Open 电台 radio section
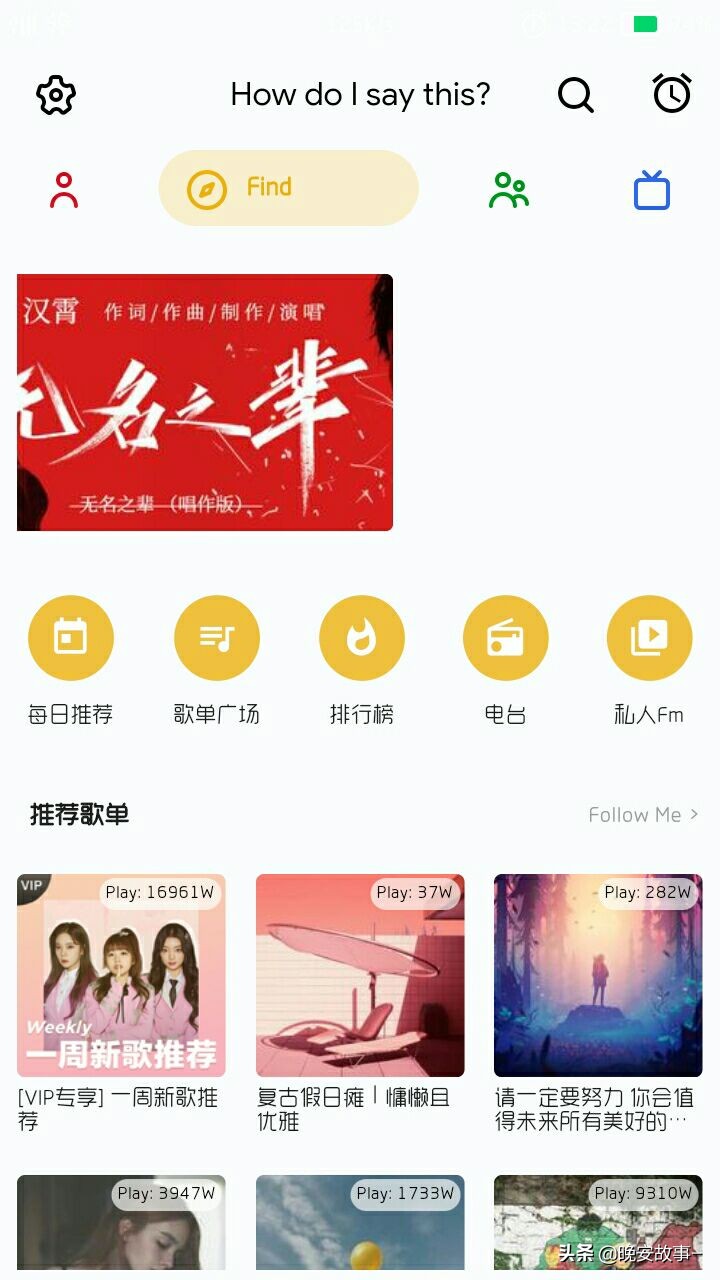Screen dimensions: 720x1280 click(x=505, y=638)
